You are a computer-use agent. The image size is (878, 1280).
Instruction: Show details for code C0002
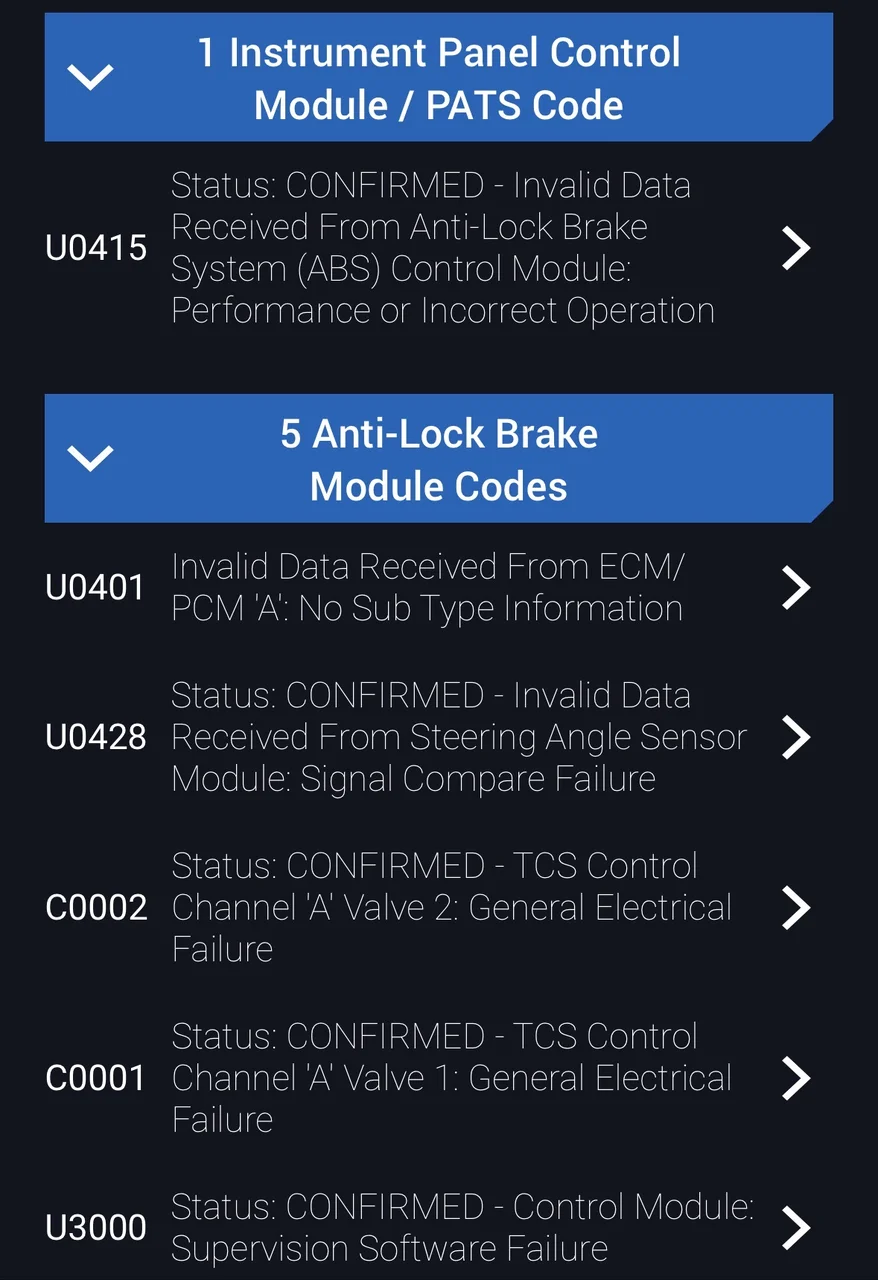[795, 907]
